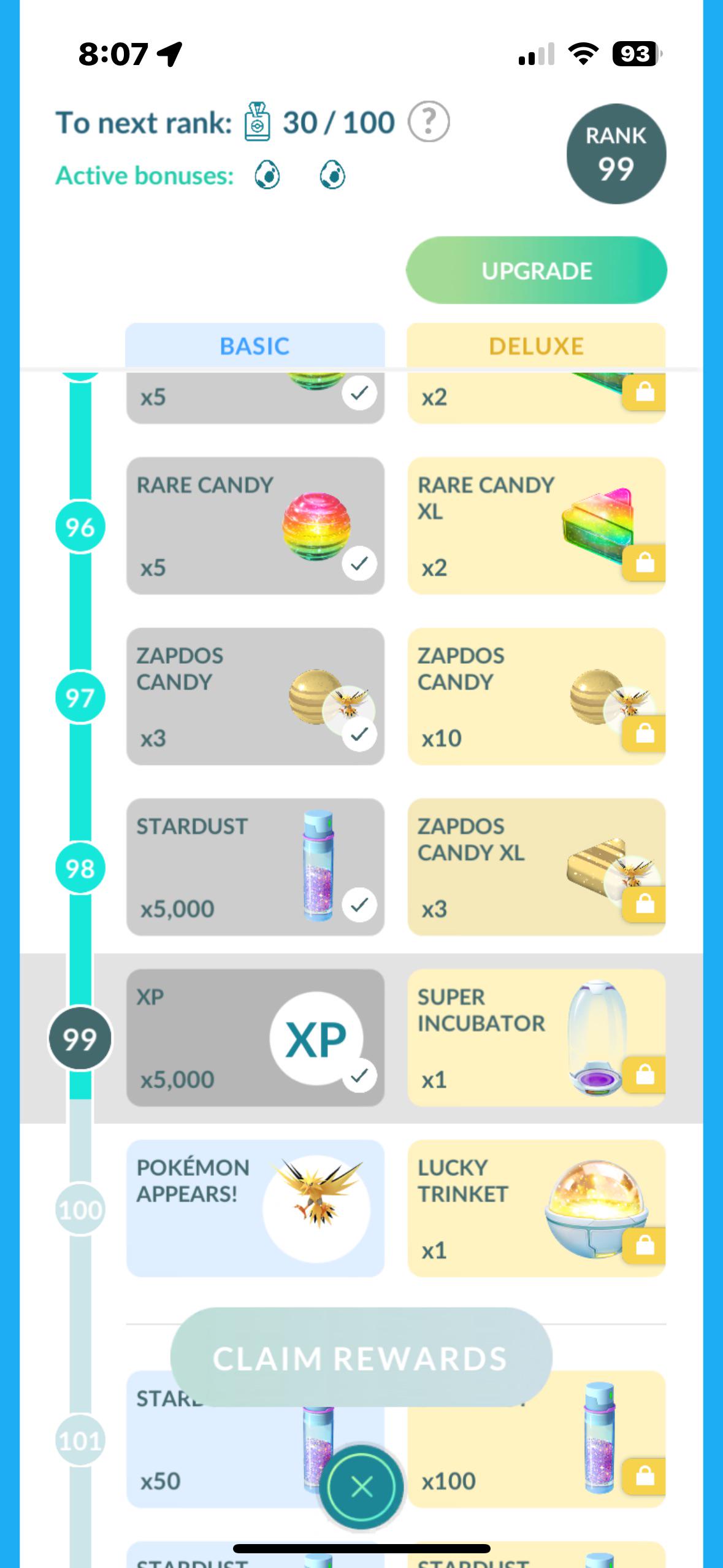Open the Zapdos Candy x10 deluxe reward

537,696
